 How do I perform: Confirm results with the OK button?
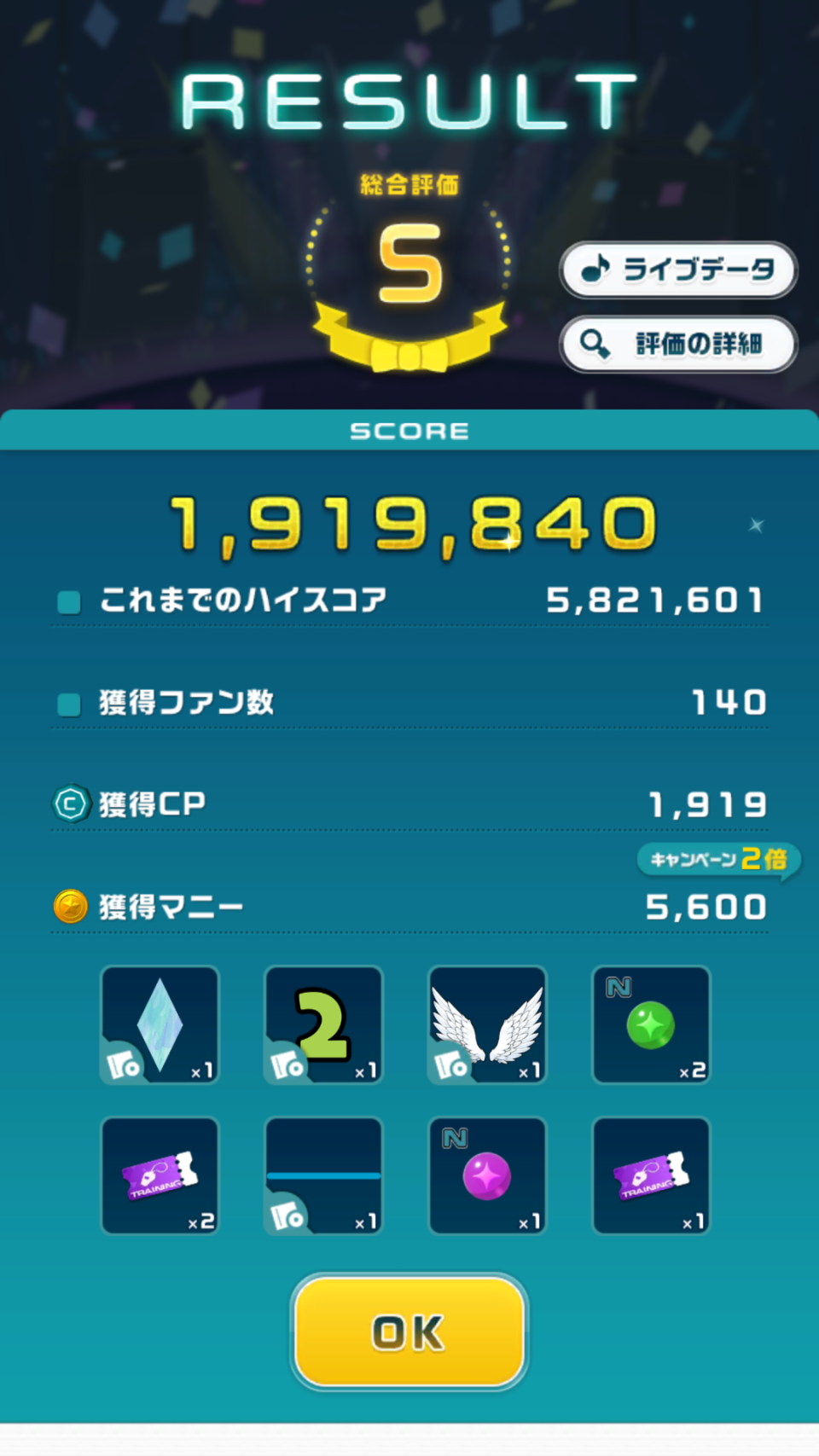(x=409, y=1331)
